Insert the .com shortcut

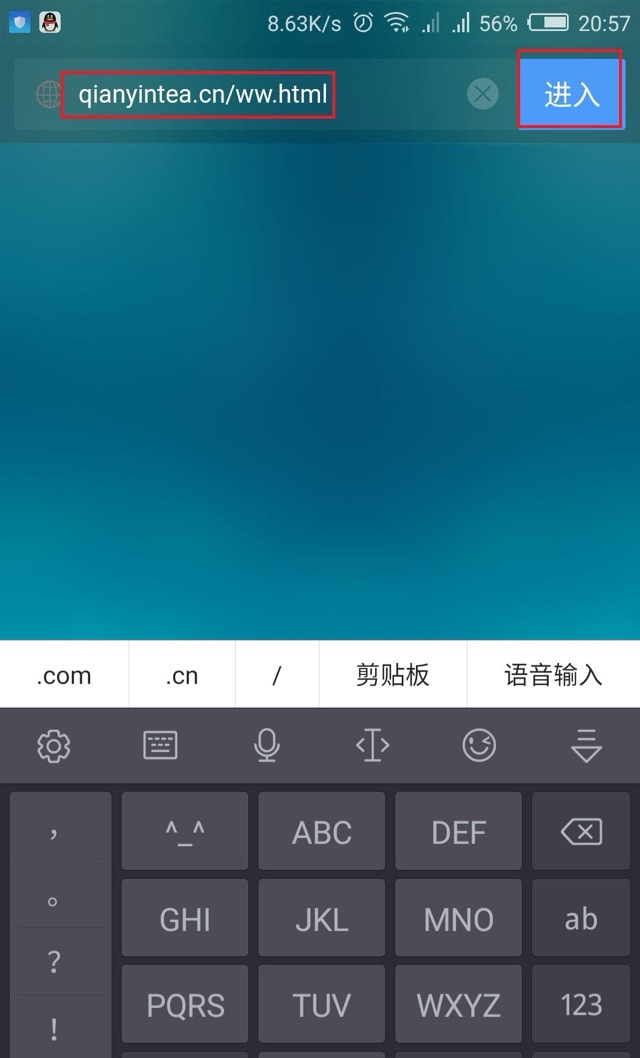coord(64,675)
